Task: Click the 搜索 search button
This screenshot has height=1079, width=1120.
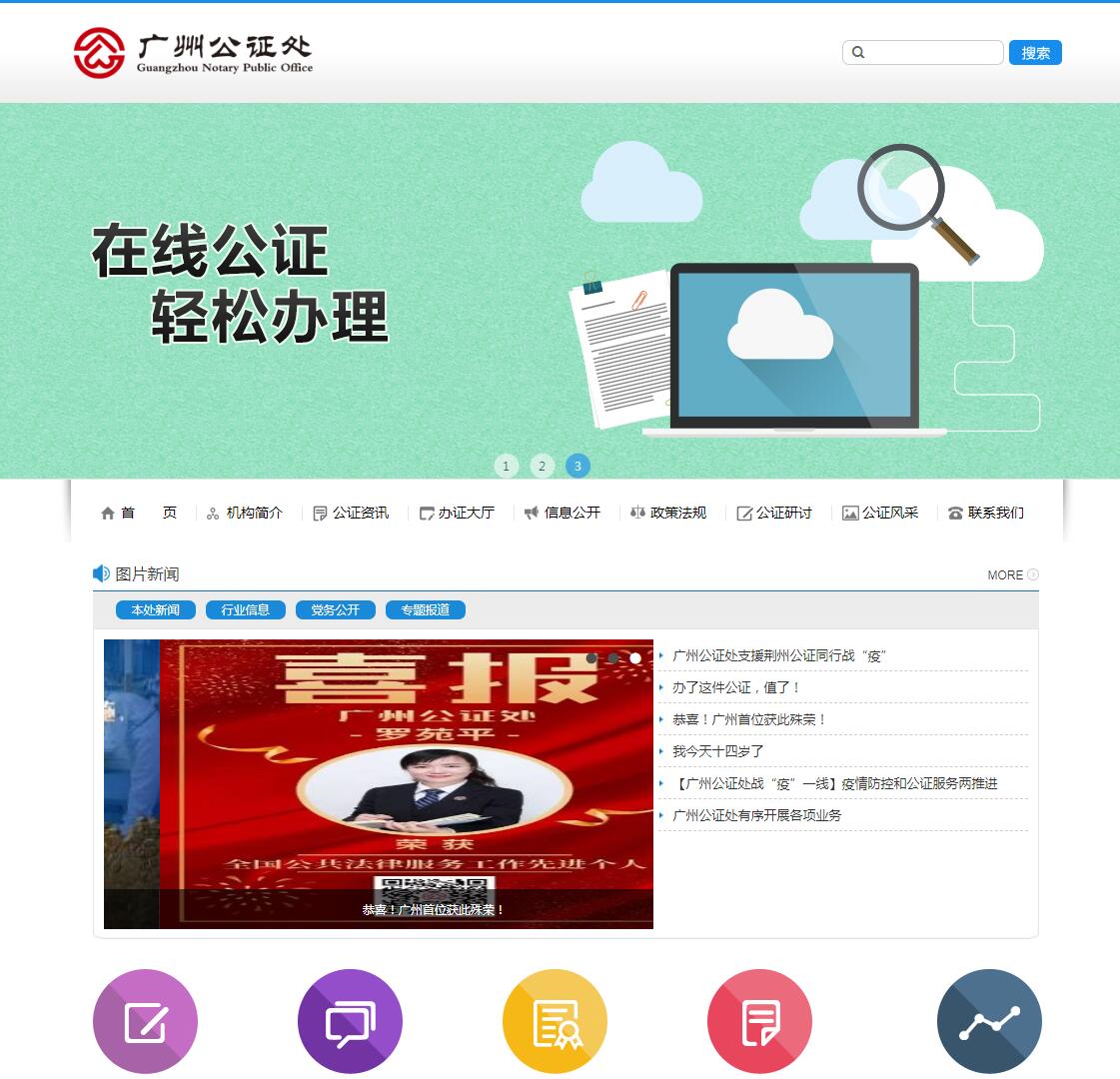Action: tap(1035, 53)
